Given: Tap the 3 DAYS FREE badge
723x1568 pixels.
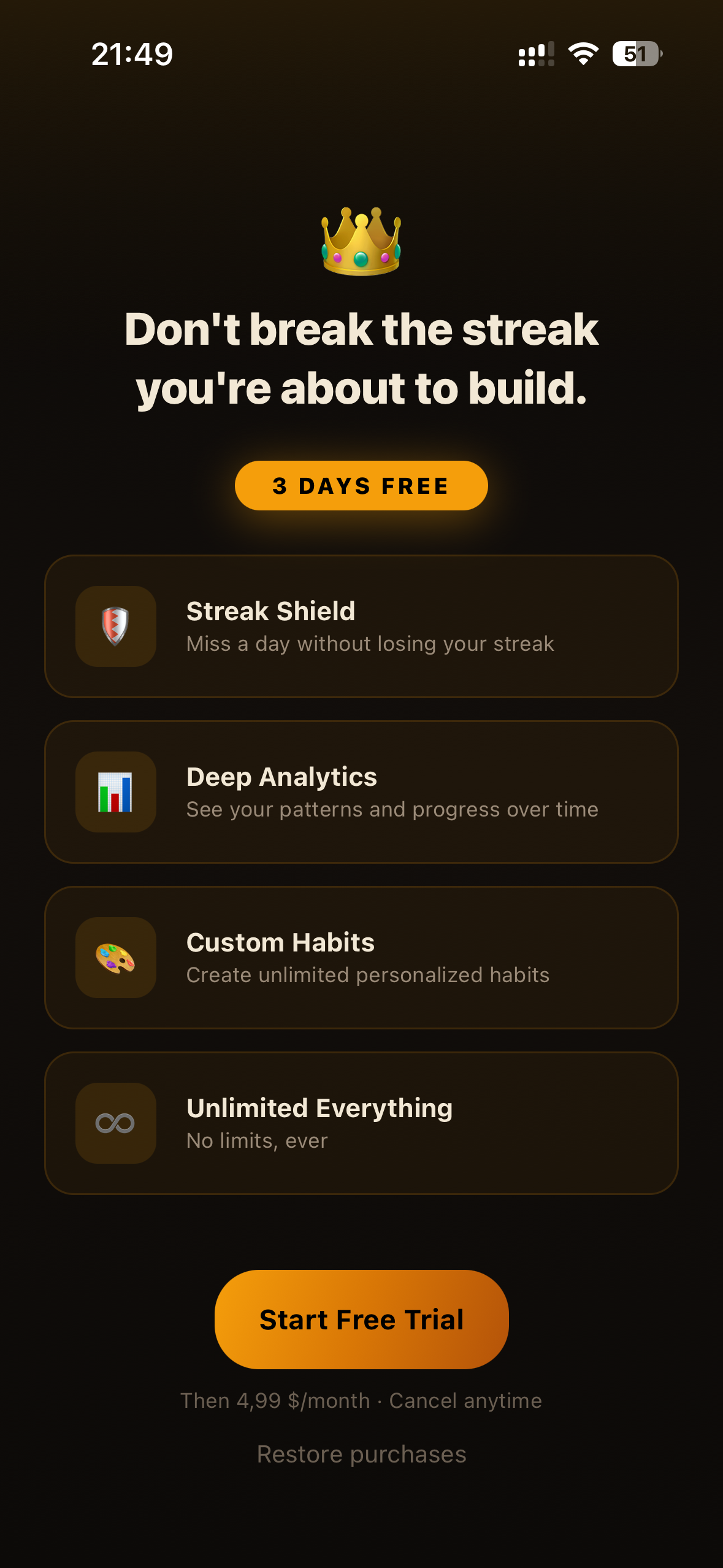Looking at the screenshot, I should click(361, 485).
